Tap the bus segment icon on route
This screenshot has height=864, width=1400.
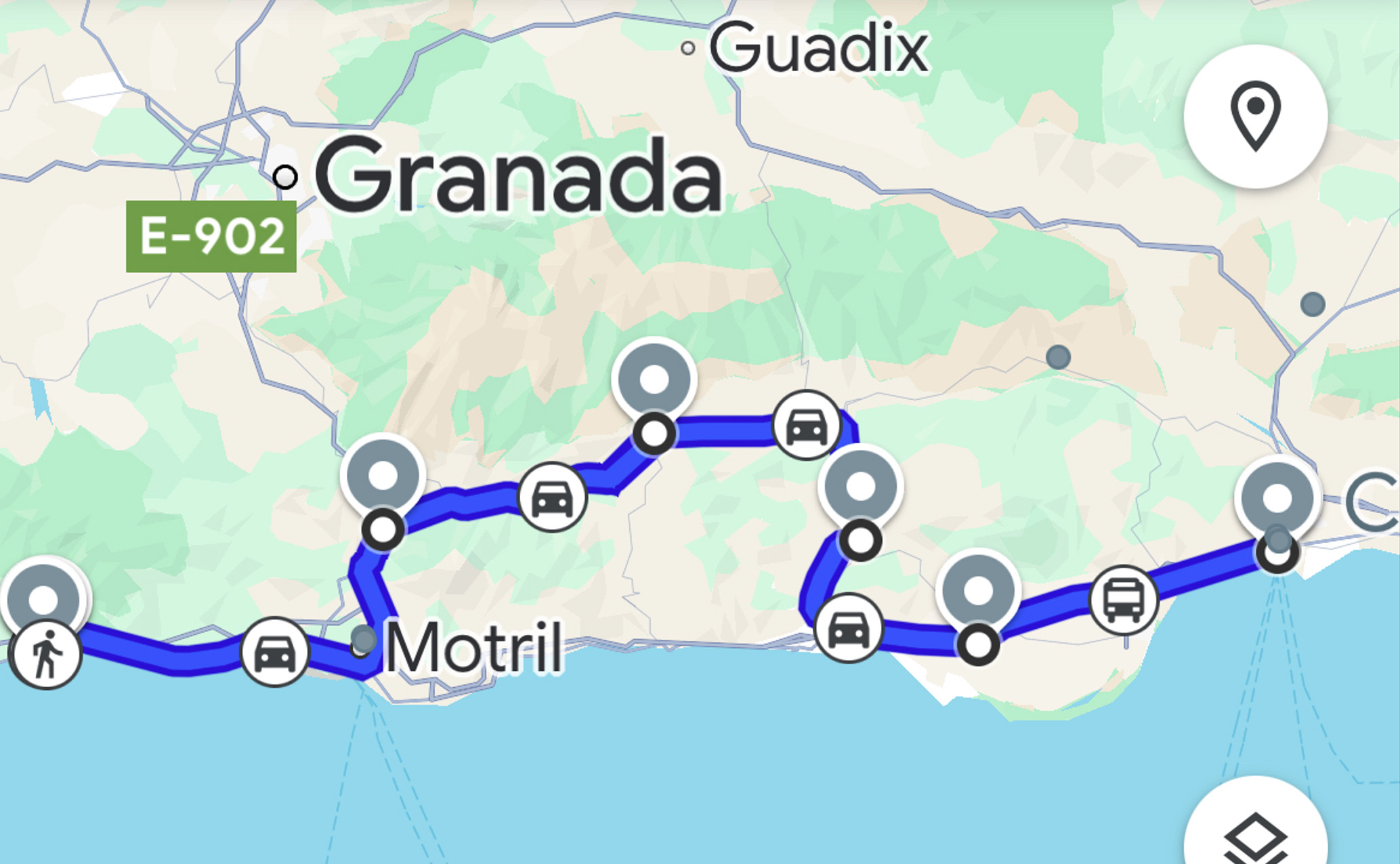click(1124, 600)
